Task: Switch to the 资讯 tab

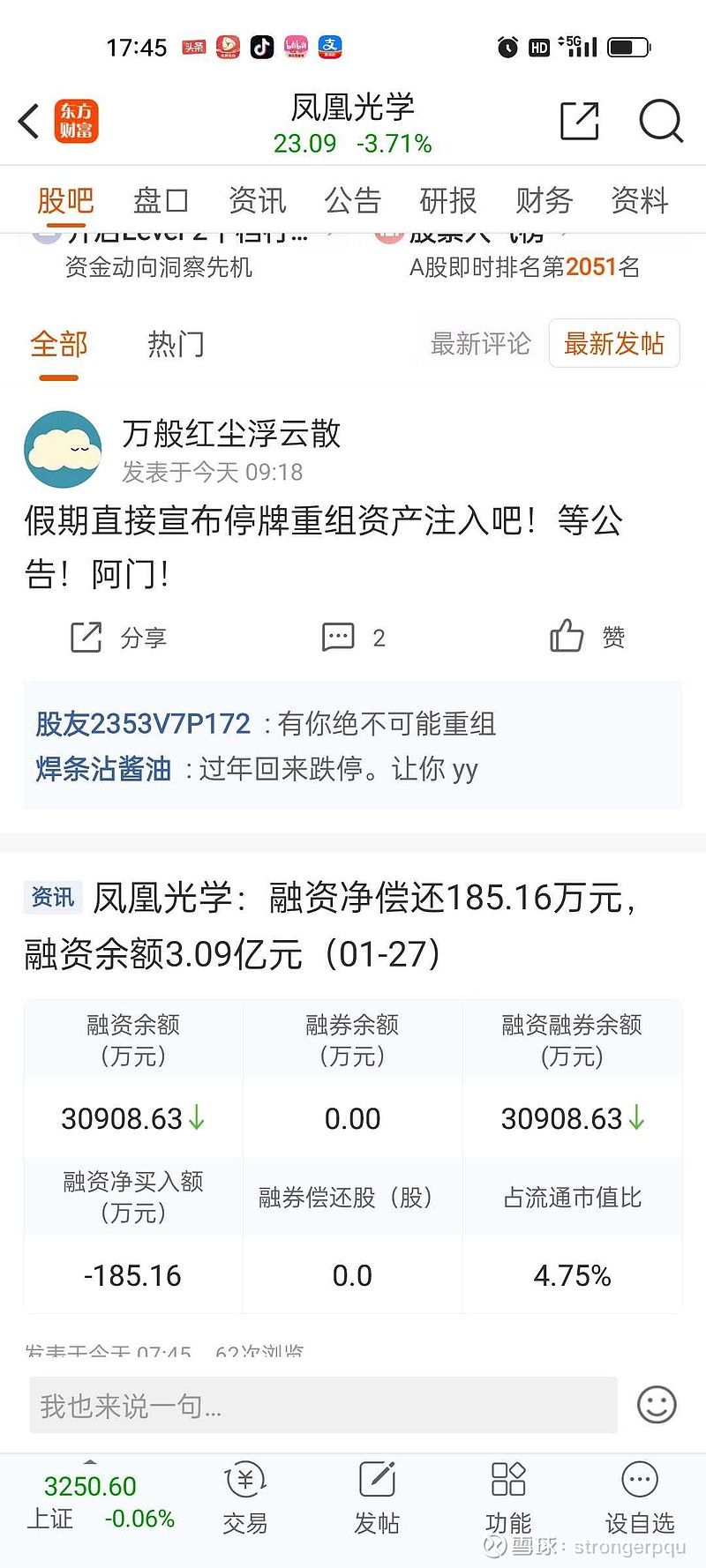Action: tap(257, 200)
